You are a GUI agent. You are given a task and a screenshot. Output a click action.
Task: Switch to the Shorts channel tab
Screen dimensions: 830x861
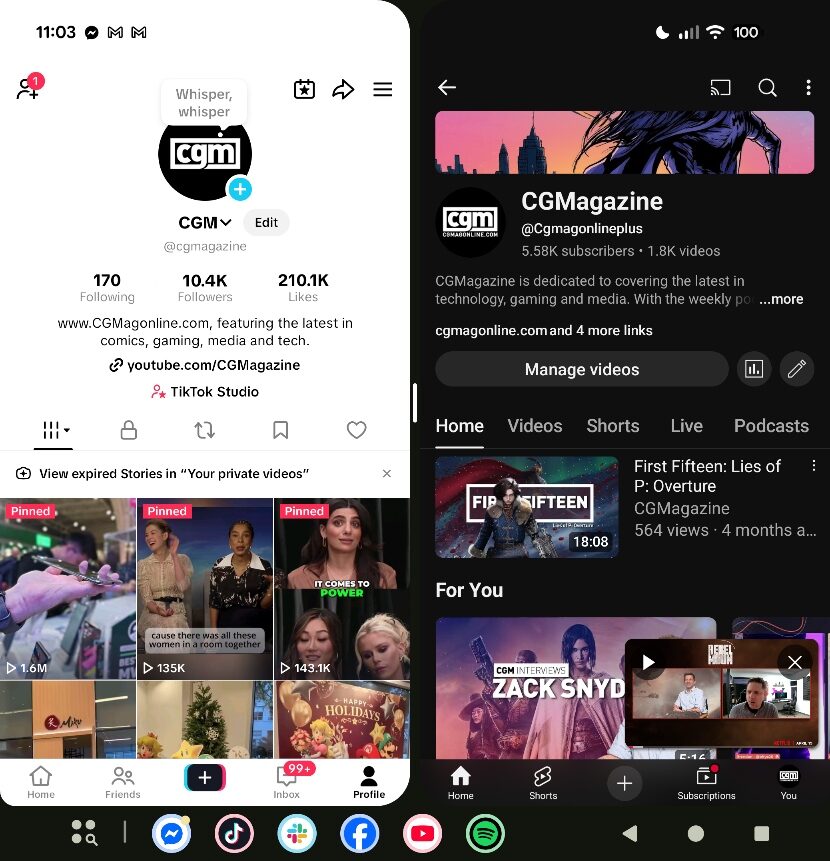tap(612, 426)
